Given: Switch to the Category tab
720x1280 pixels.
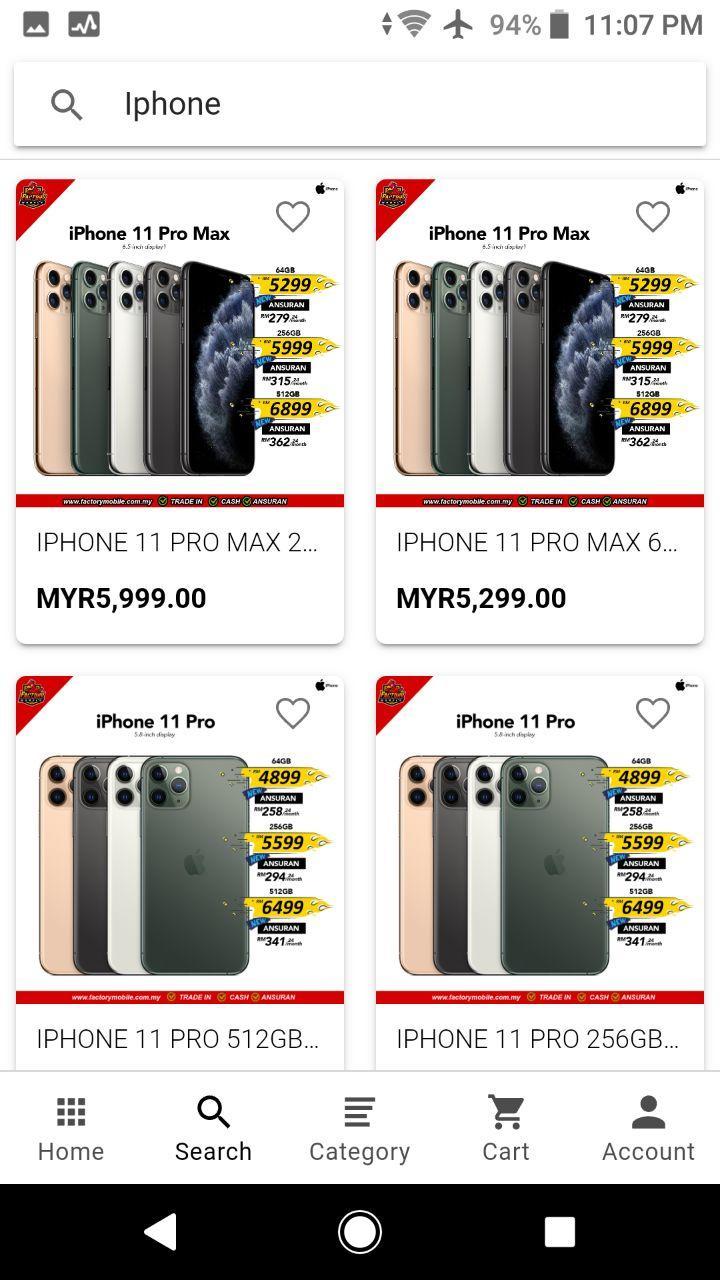Looking at the screenshot, I should click(359, 1128).
